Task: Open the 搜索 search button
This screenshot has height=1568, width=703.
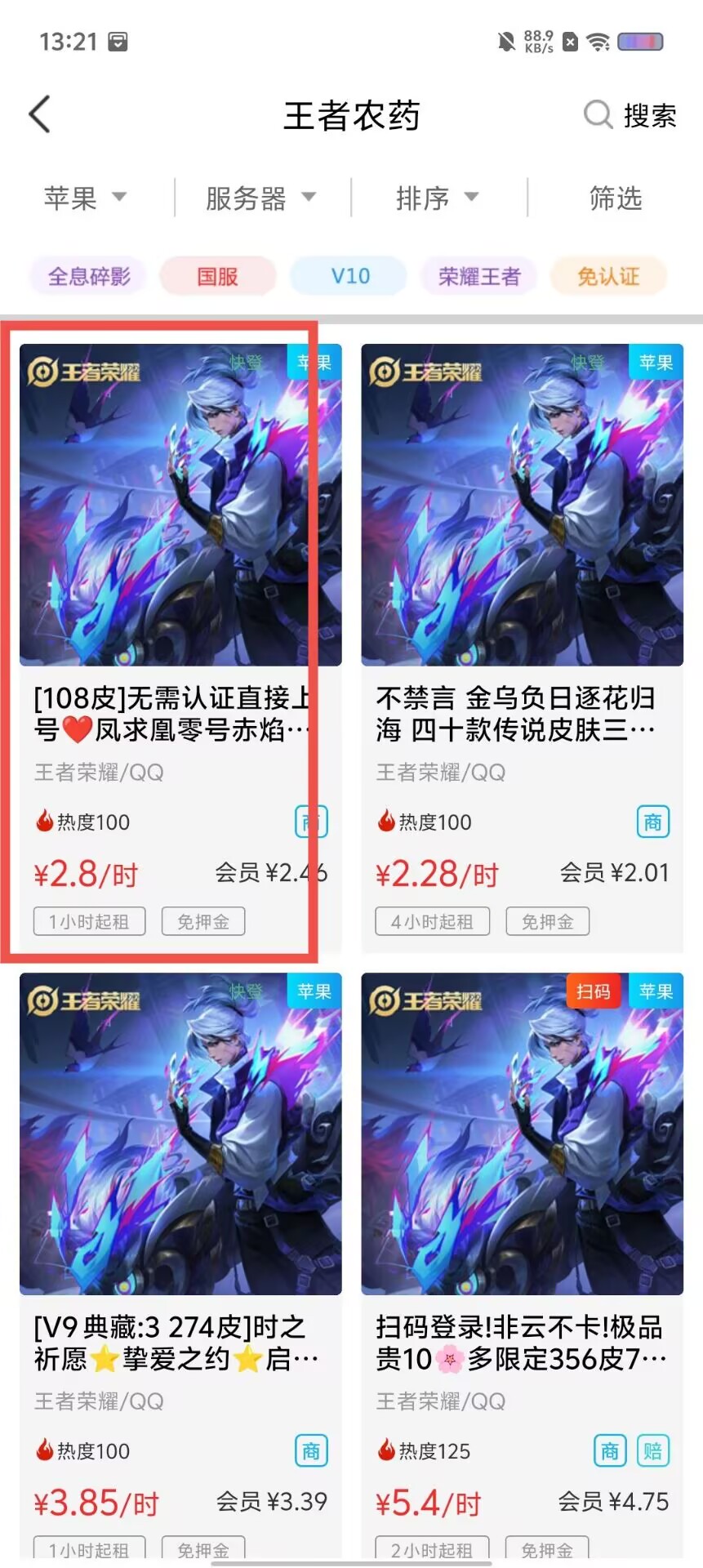Action: tap(630, 115)
